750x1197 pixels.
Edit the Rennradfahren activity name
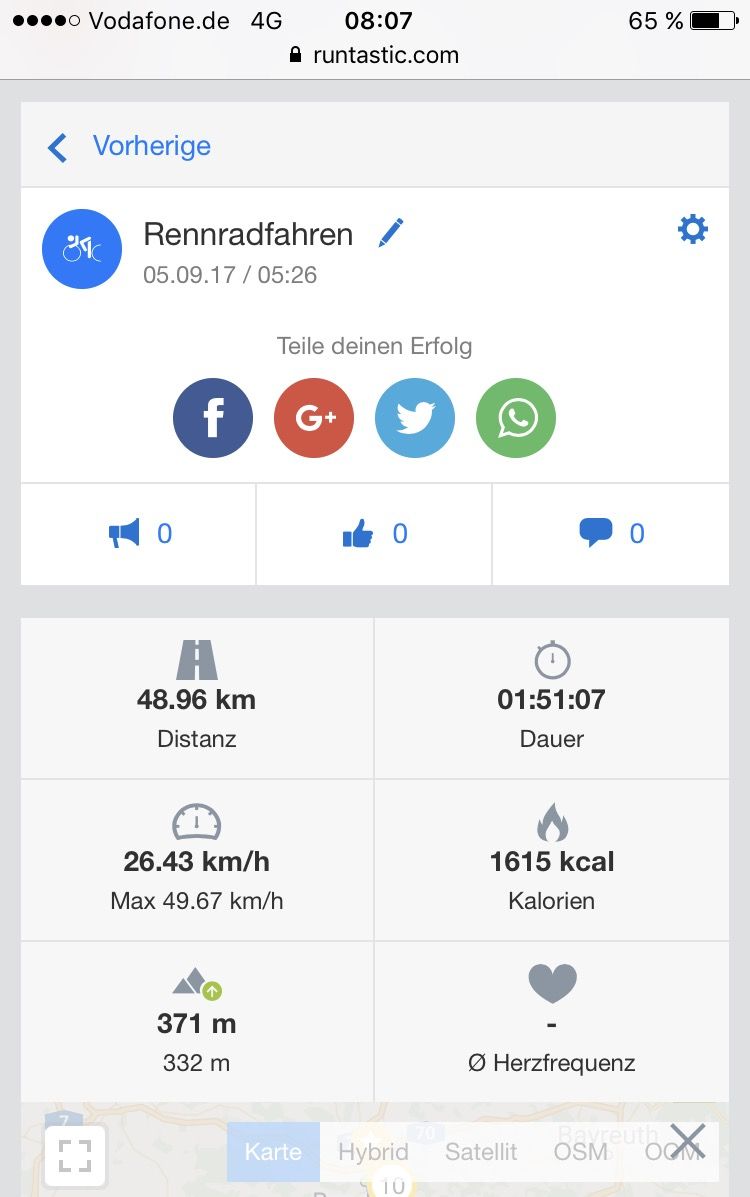pos(391,234)
